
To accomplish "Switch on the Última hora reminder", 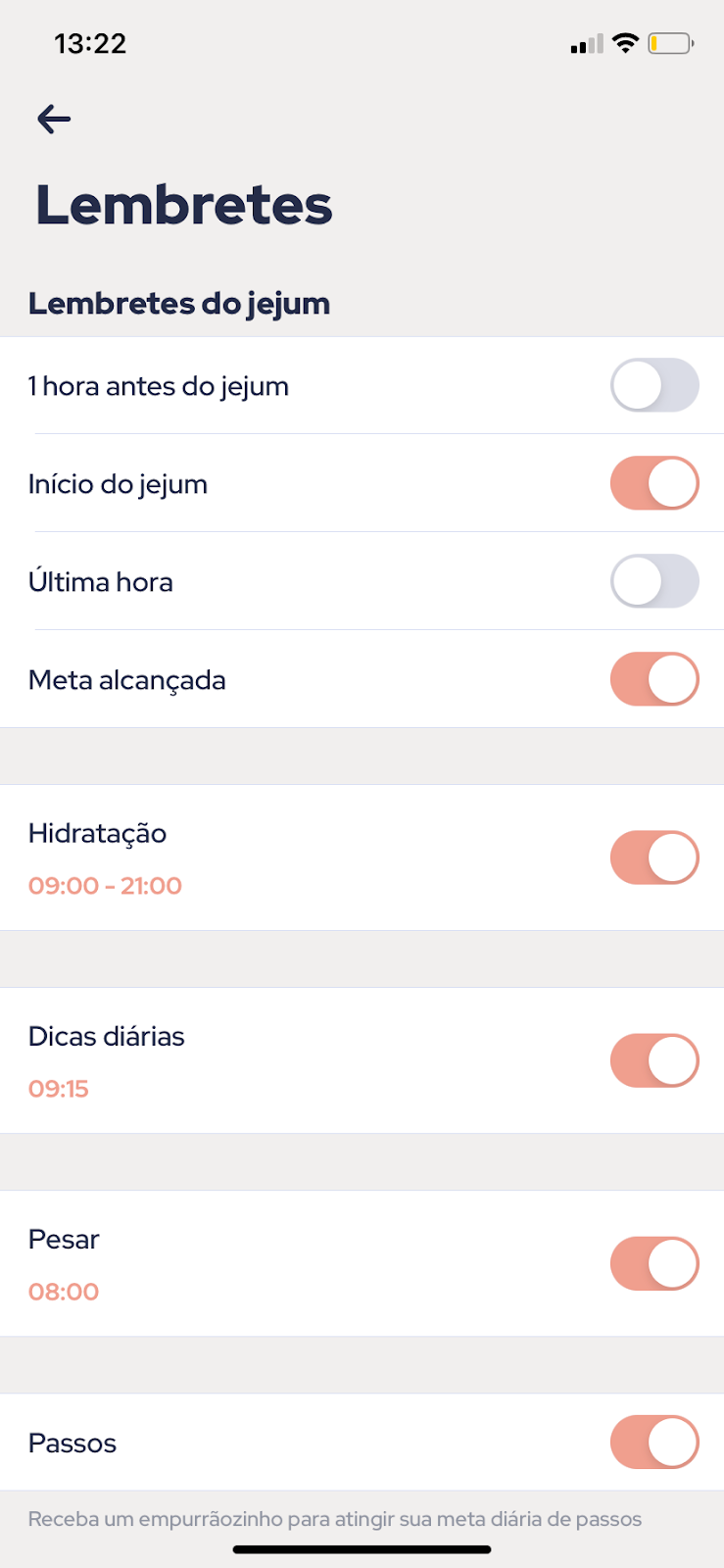I will point(654,581).
